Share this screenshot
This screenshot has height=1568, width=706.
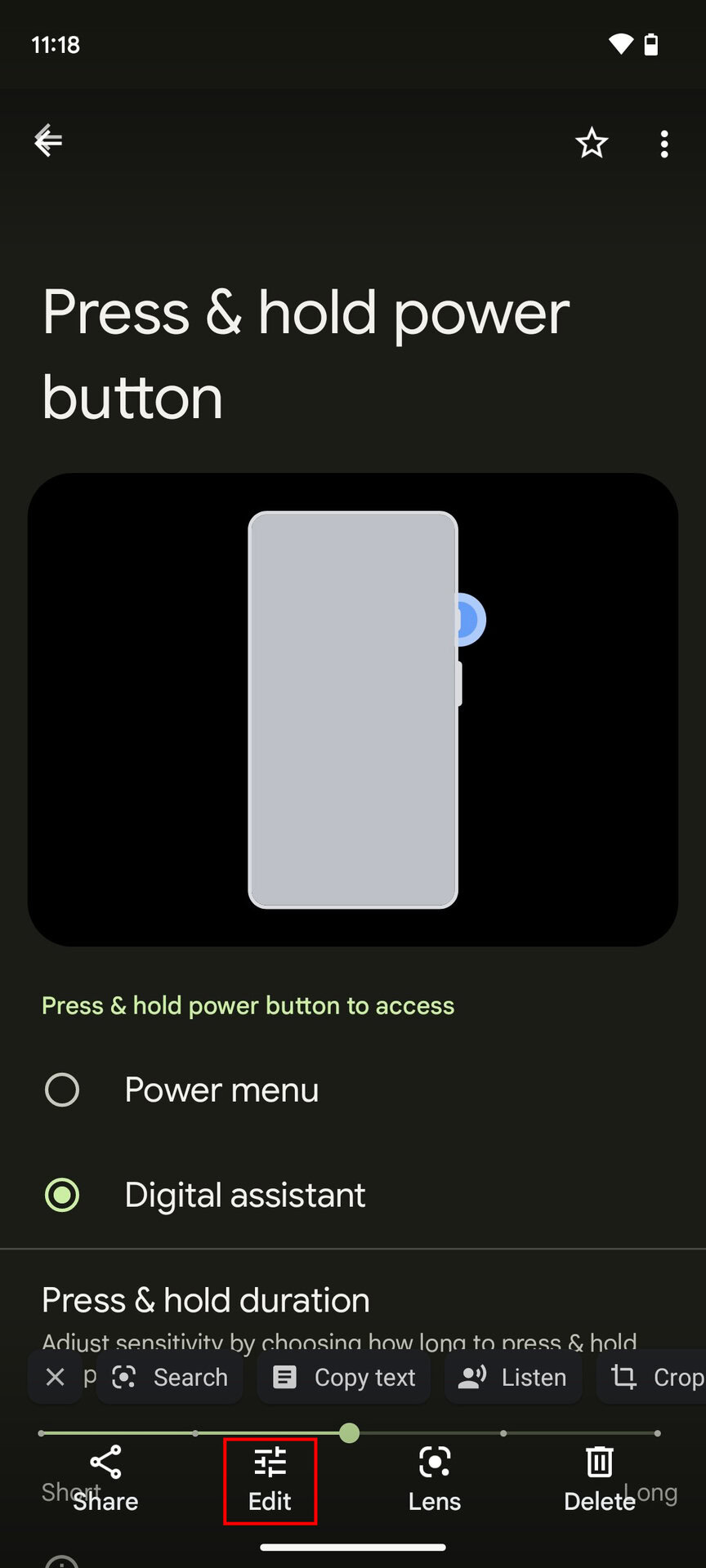coord(105,1479)
